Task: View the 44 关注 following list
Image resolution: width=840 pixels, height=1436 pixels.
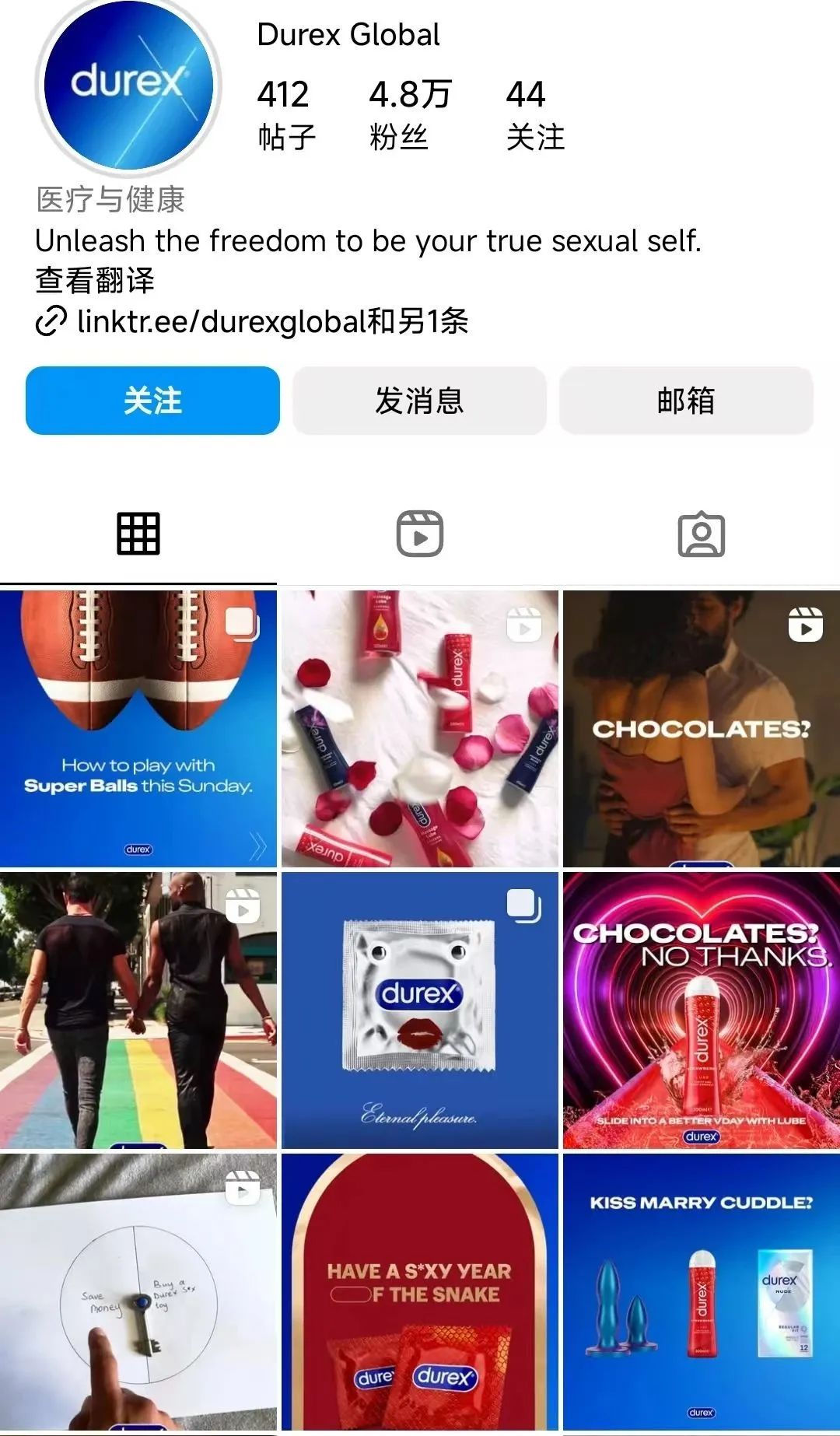Action: [535, 114]
